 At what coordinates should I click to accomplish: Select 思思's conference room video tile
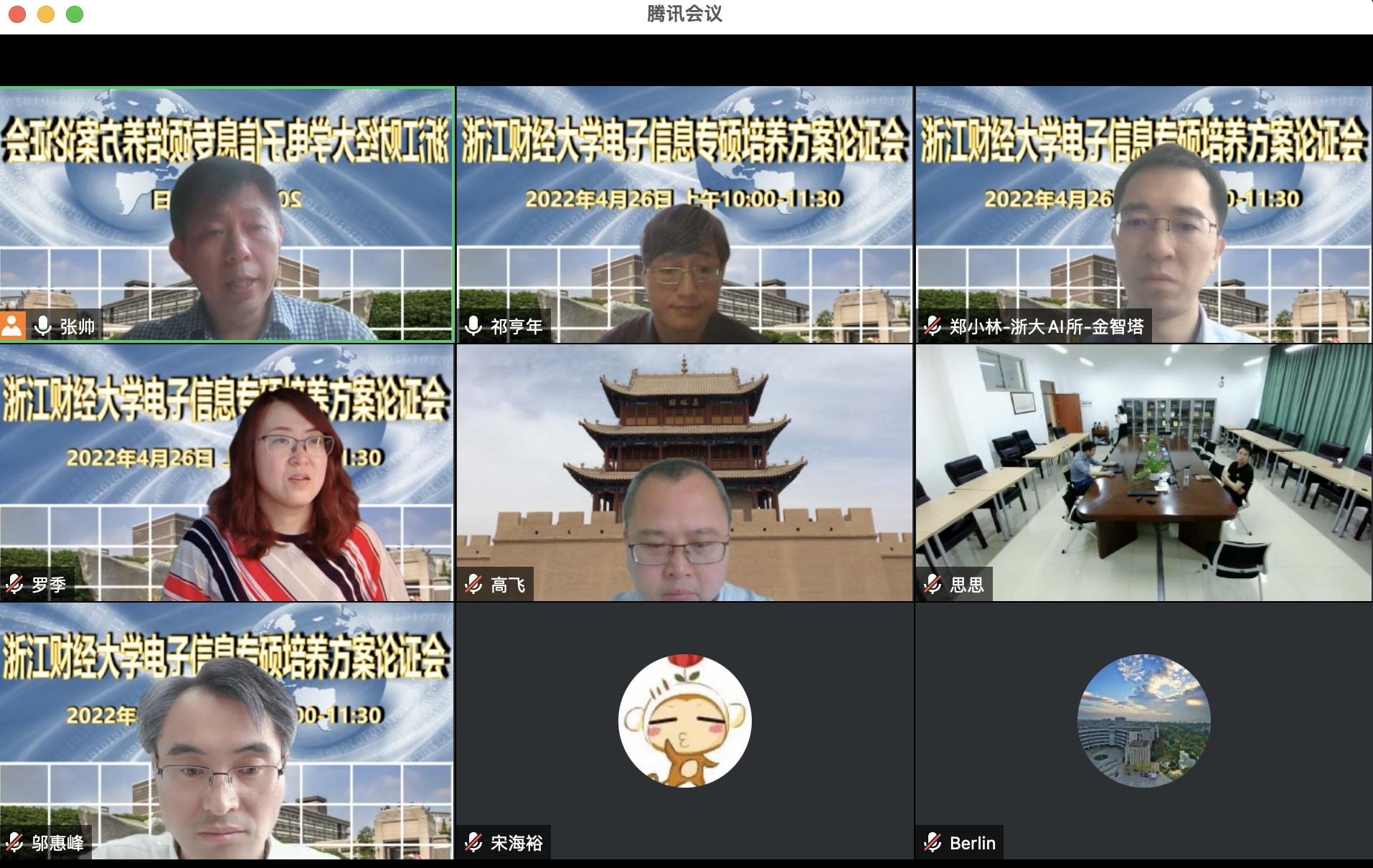(x=1143, y=472)
